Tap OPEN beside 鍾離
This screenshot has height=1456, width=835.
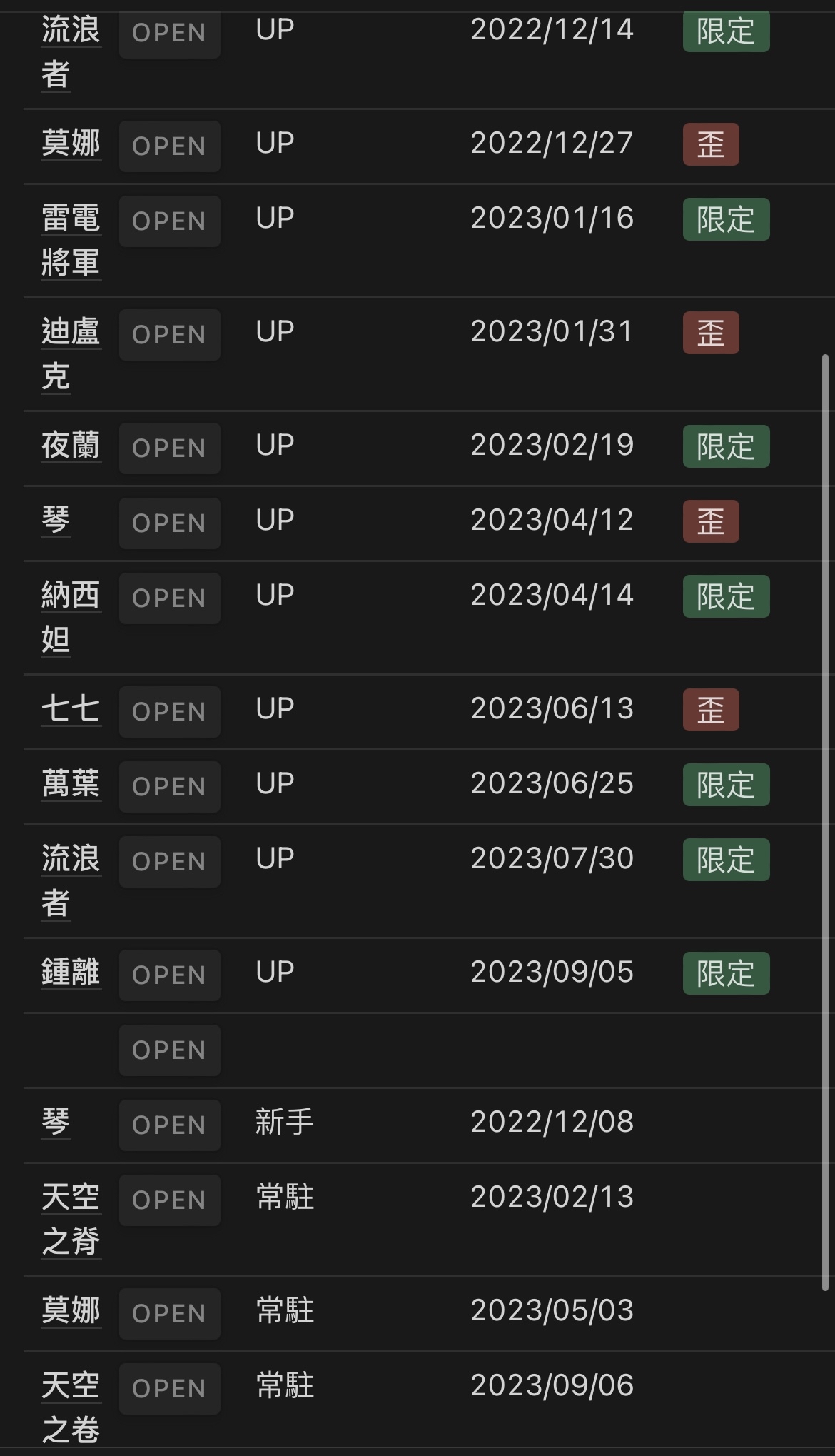[169, 975]
